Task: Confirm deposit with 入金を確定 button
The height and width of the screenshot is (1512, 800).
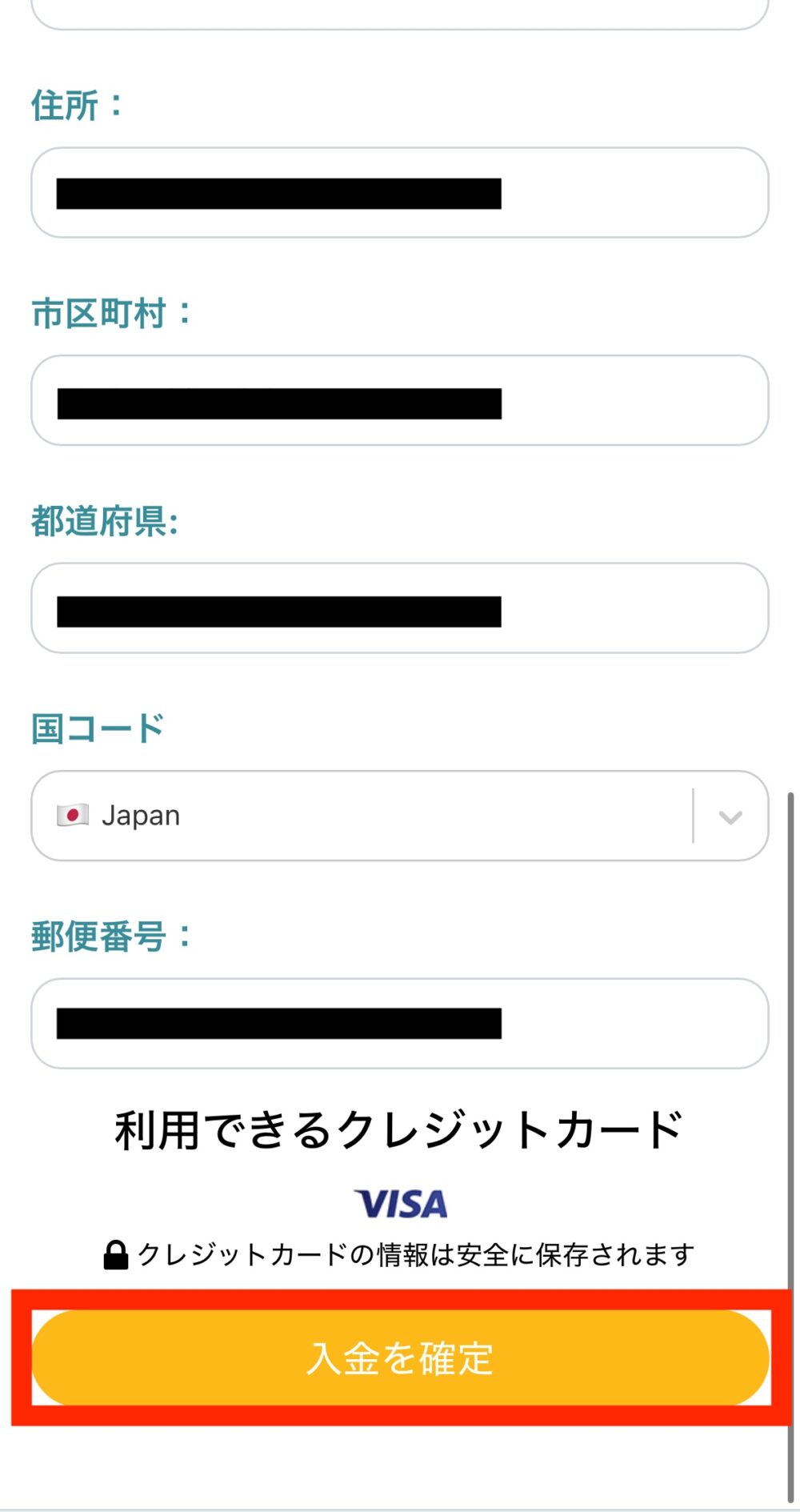Action: pyautogui.click(x=400, y=1358)
